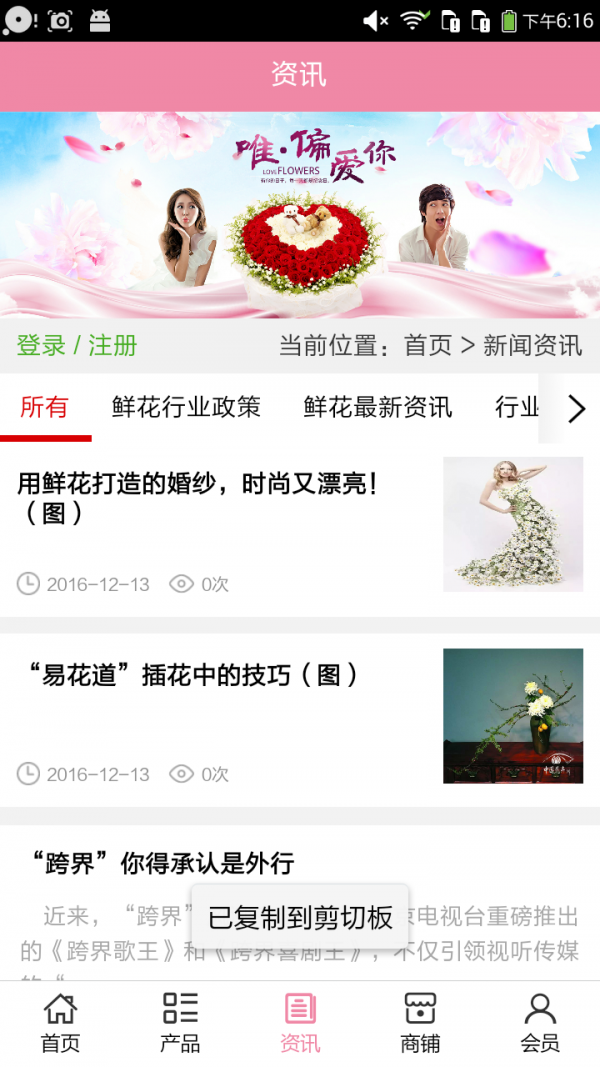The image size is (600, 1067).
Task: Open article 用鲜花打造的婚纱，时尚又漂亮
Action: (x=198, y=498)
